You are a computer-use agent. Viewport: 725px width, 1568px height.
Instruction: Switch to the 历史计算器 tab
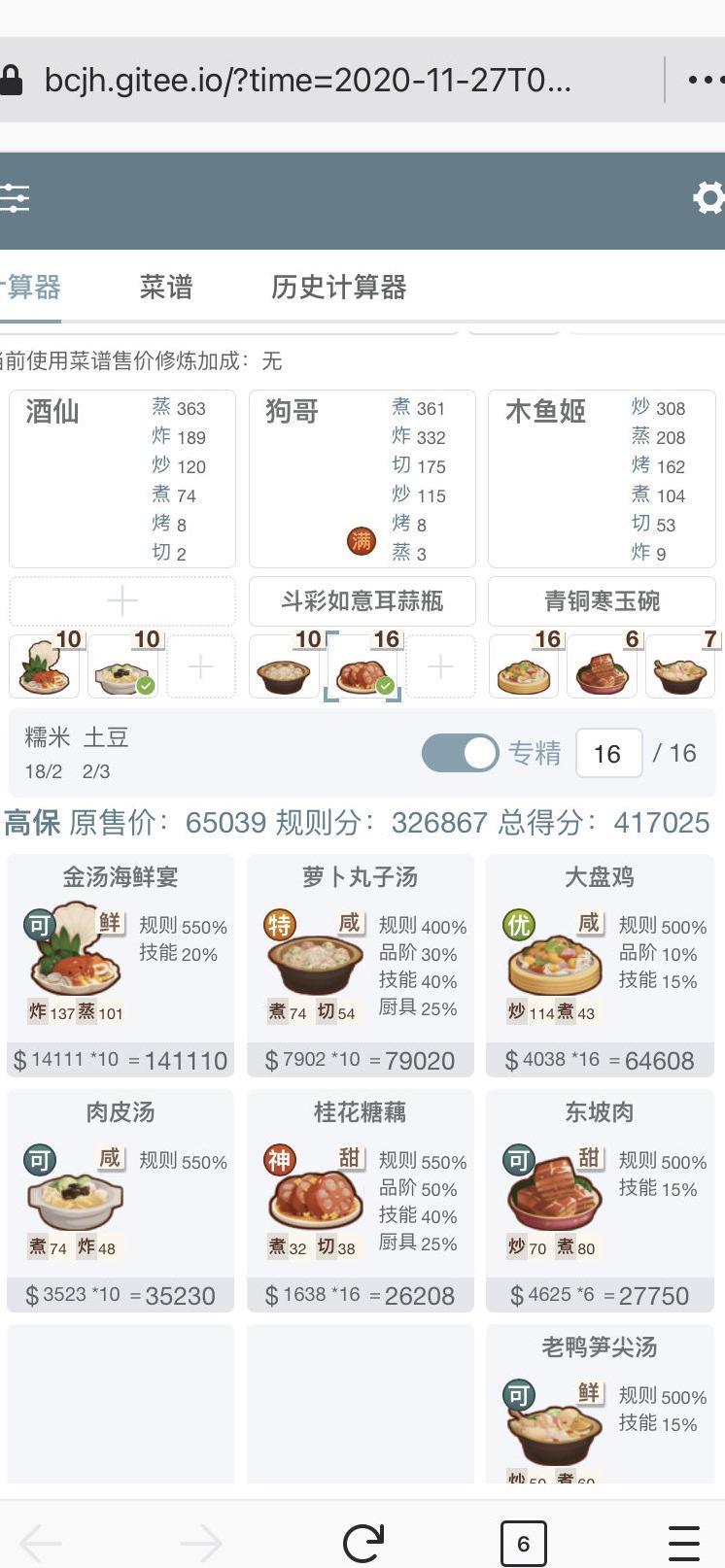coord(338,287)
